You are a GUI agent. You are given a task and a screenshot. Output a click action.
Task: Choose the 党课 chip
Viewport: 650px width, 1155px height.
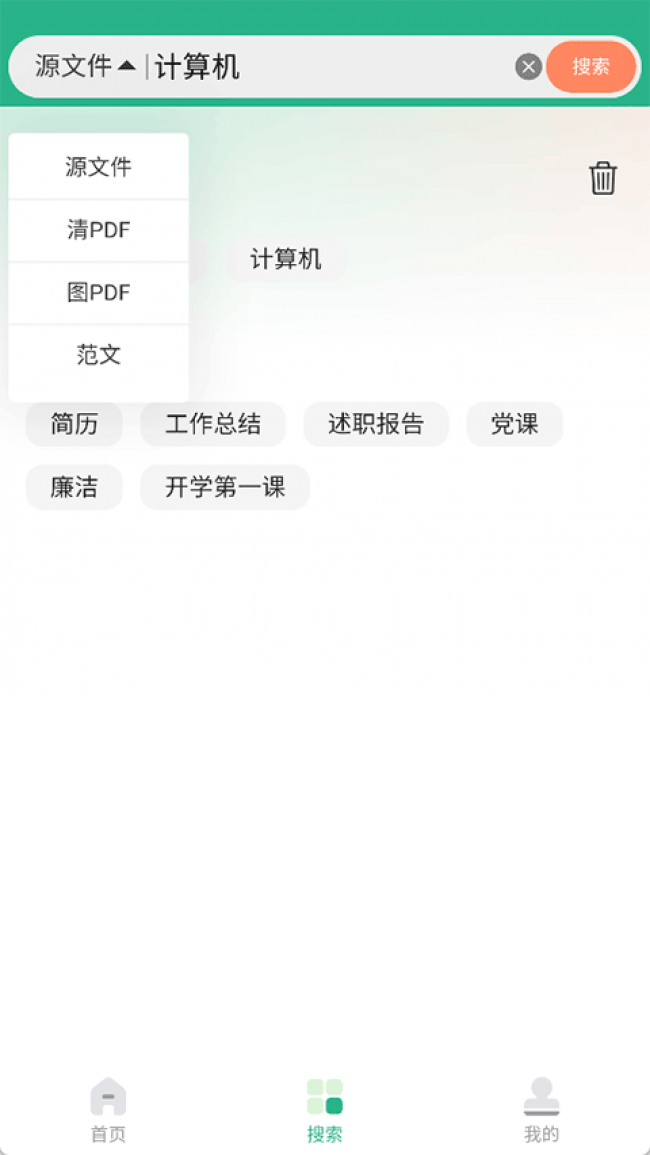tap(514, 424)
